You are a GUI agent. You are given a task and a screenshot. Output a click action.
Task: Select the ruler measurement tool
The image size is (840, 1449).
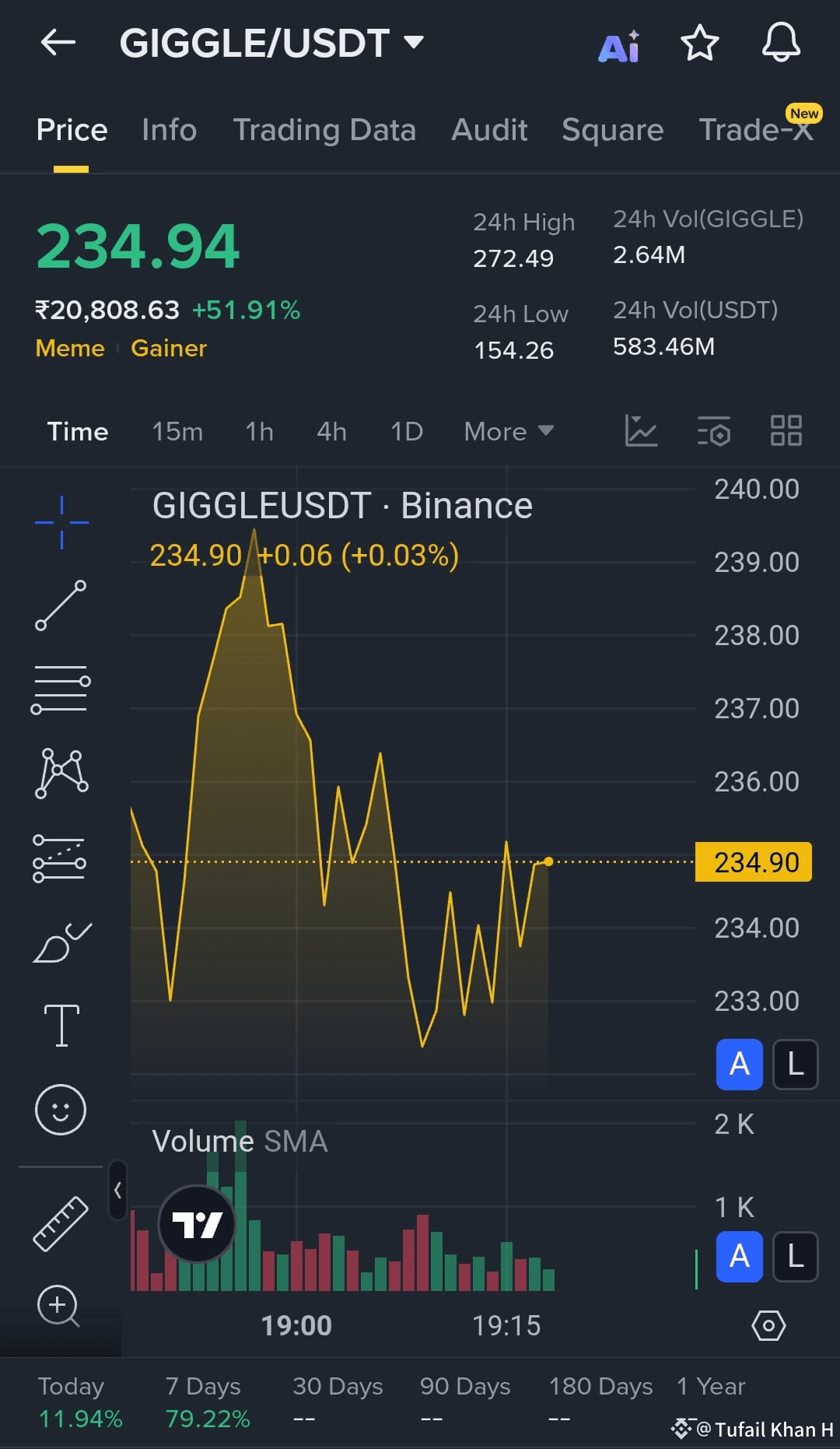pyautogui.click(x=61, y=1223)
